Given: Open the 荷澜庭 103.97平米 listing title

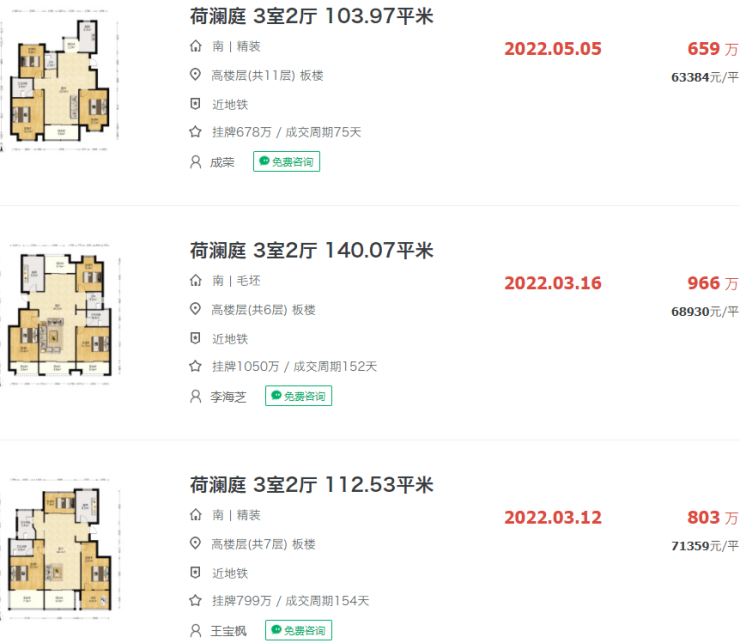Looking at the screenshot, I should [x=312, y=16].
